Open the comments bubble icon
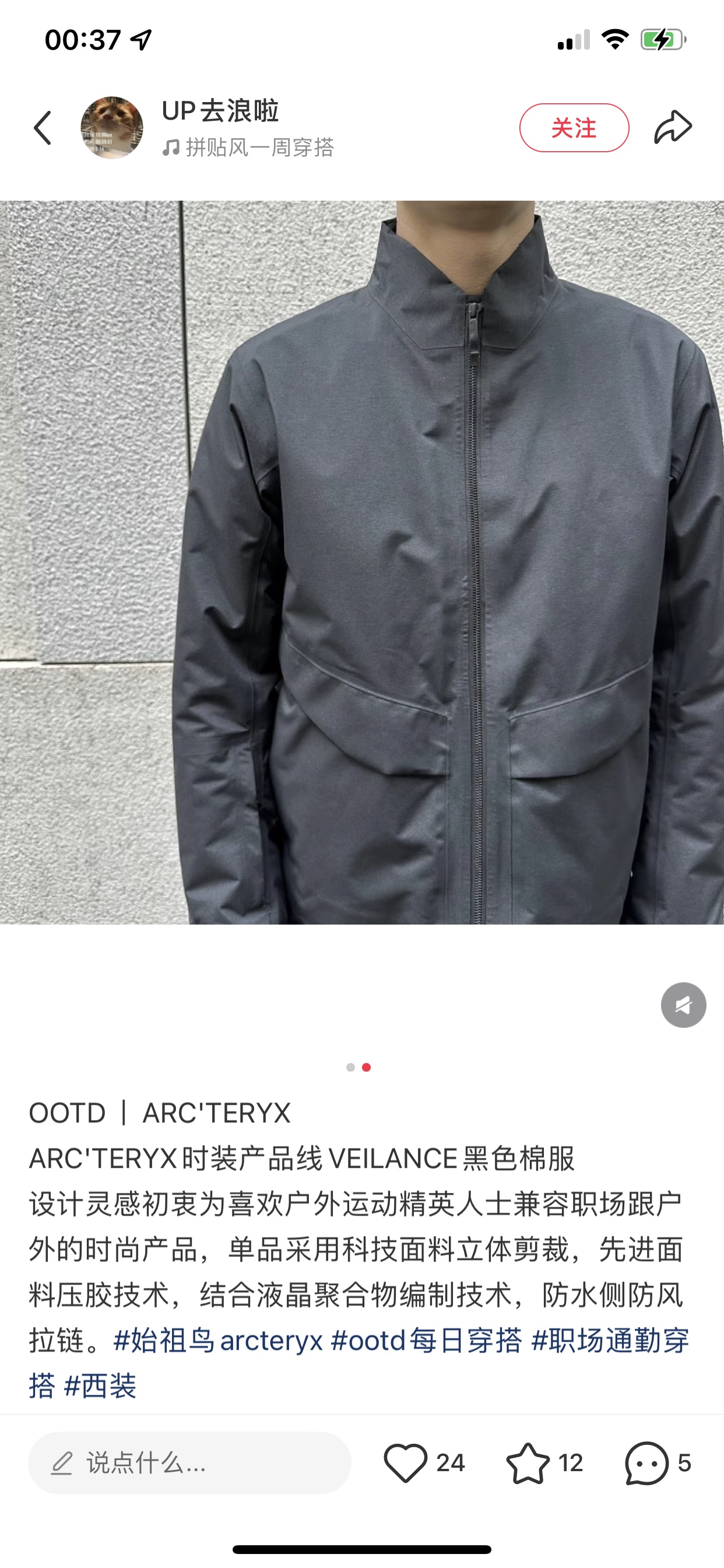The width and height of the screenshot is (724, 1568). coord(646,1462)
